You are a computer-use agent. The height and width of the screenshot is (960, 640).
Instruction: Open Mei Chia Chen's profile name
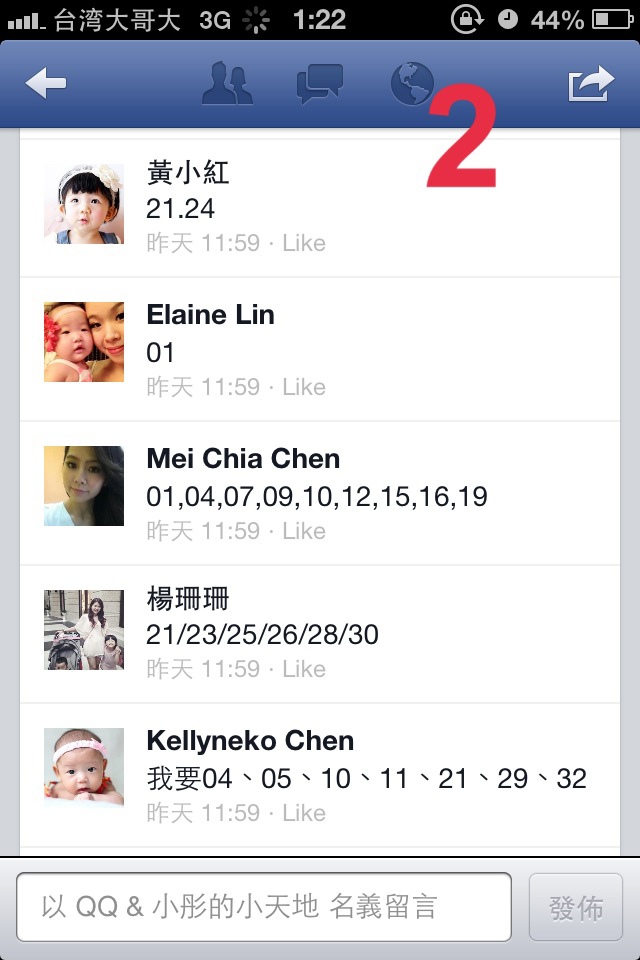(243, 459)
